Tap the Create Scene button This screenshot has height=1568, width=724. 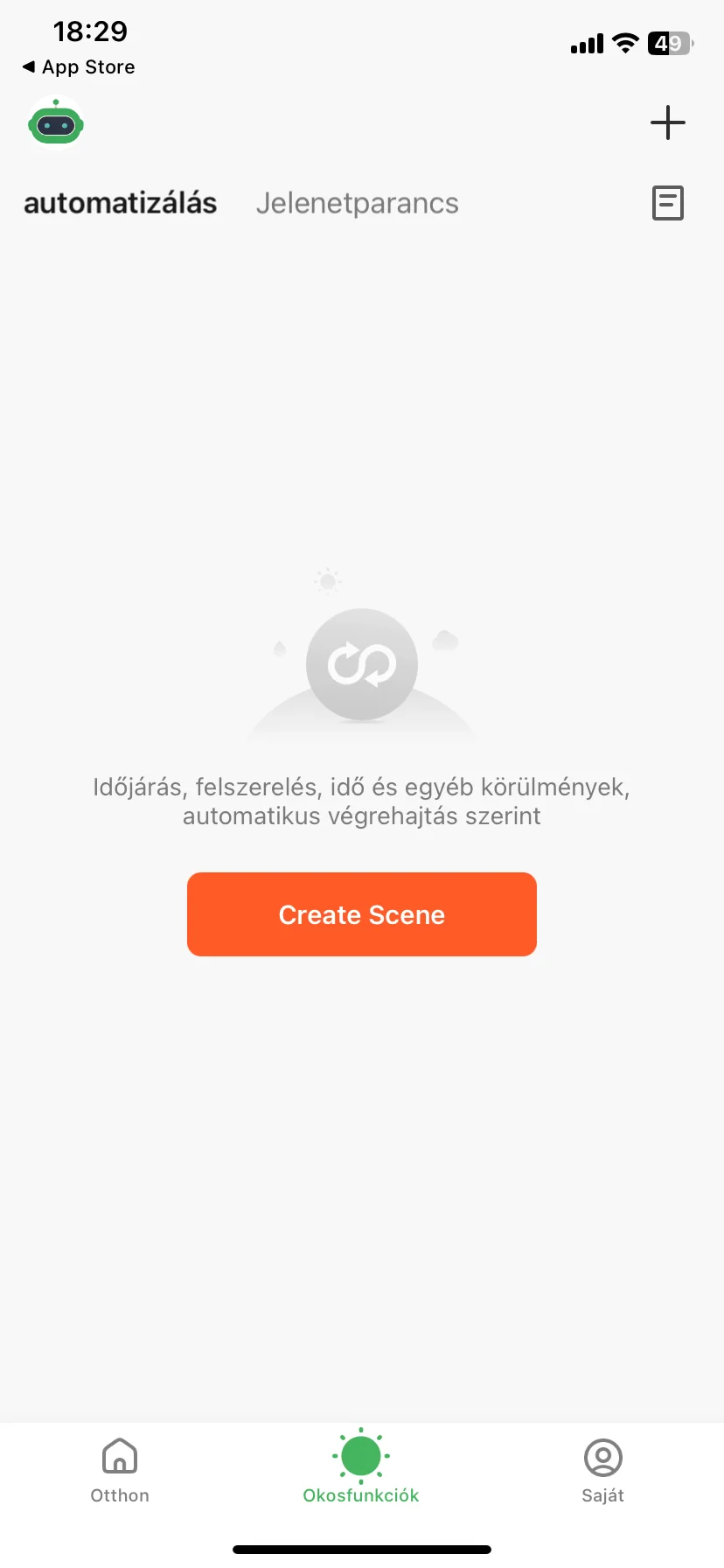(361, 914)
